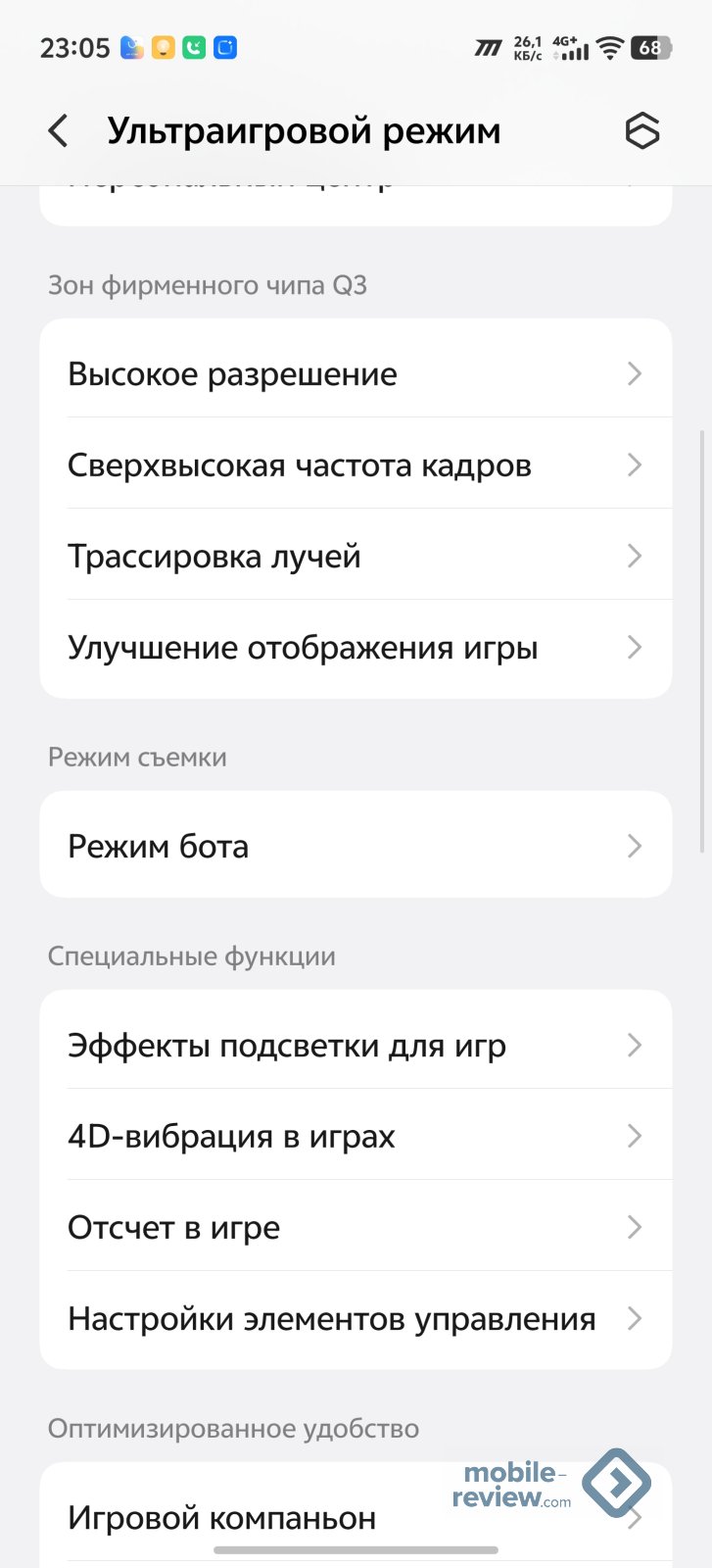Go back from Ультраигровой режим
Screen dimensions: 712x1568
[59, 130]
